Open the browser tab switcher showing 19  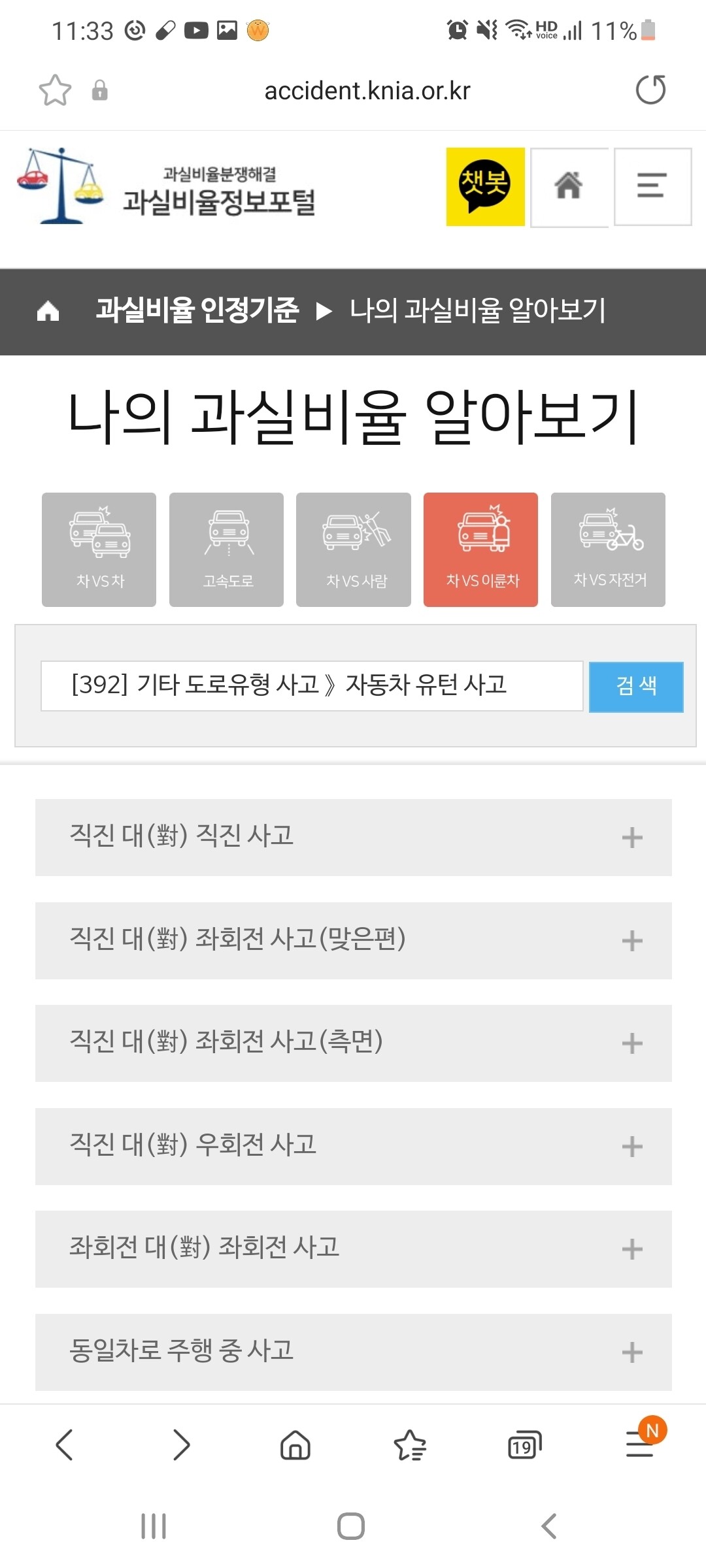click(x=524, y=1445)
